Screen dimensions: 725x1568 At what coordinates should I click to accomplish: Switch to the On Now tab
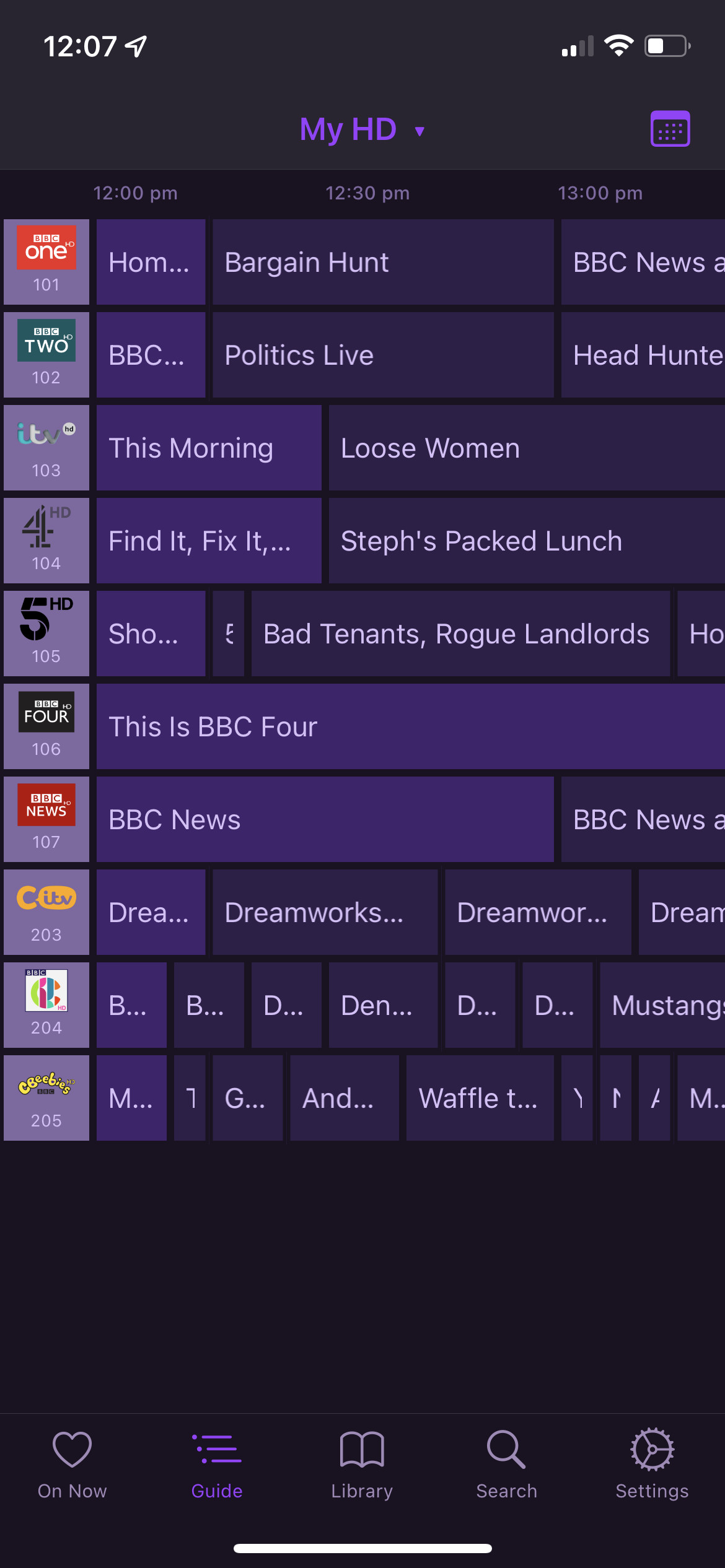[72, 1465]
